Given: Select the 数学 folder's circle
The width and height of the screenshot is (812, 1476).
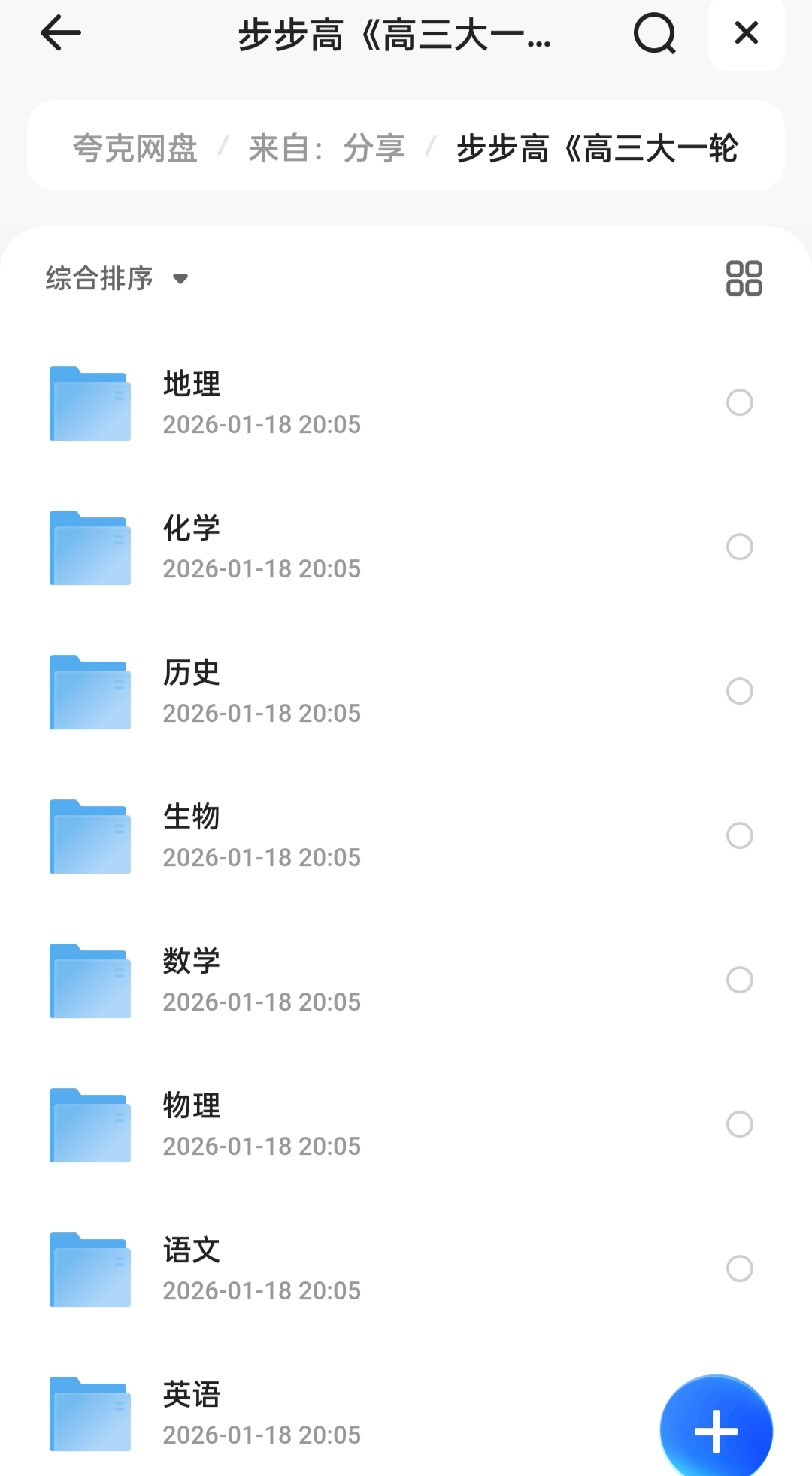Looking at the screenshot, I should coord(740,980).
